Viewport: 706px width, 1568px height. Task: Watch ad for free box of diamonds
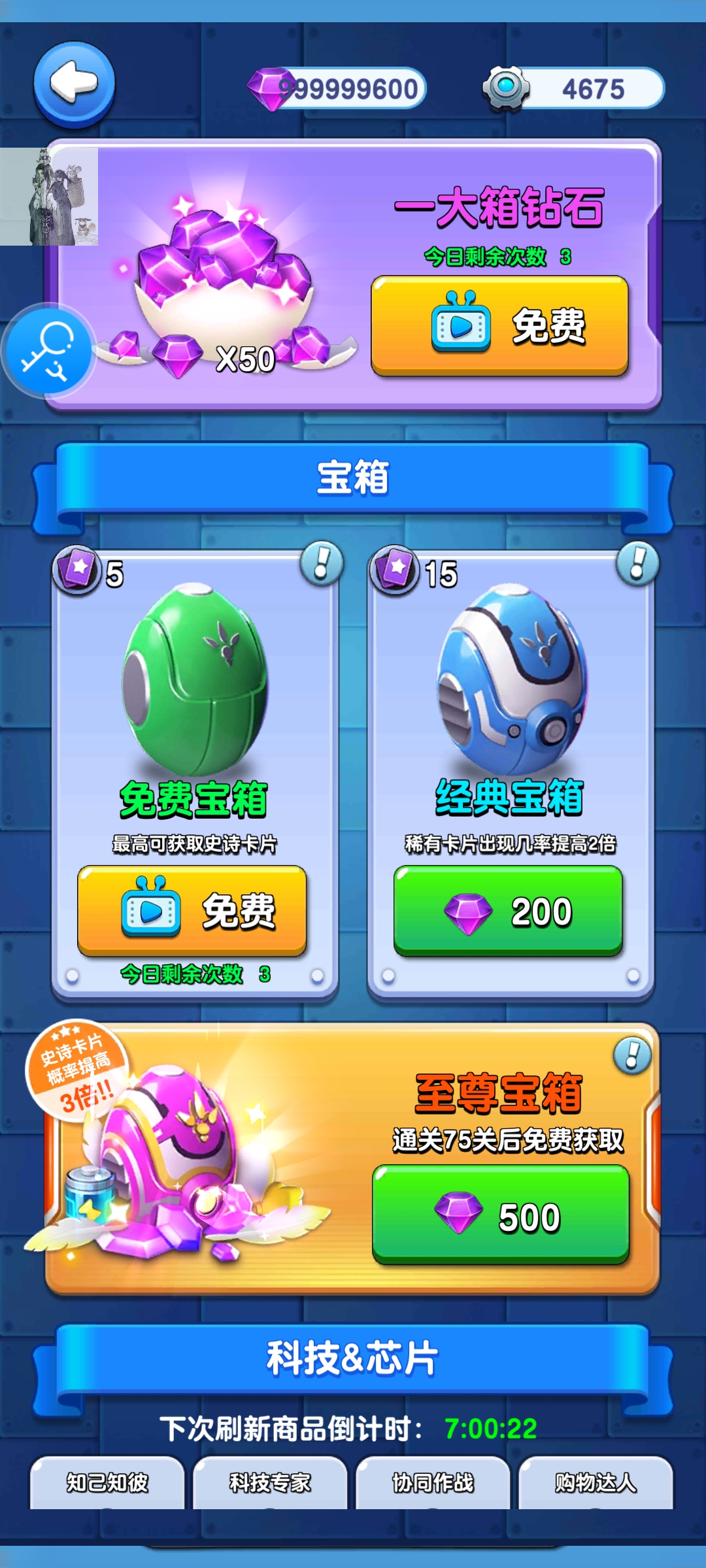tap(499, 325)
